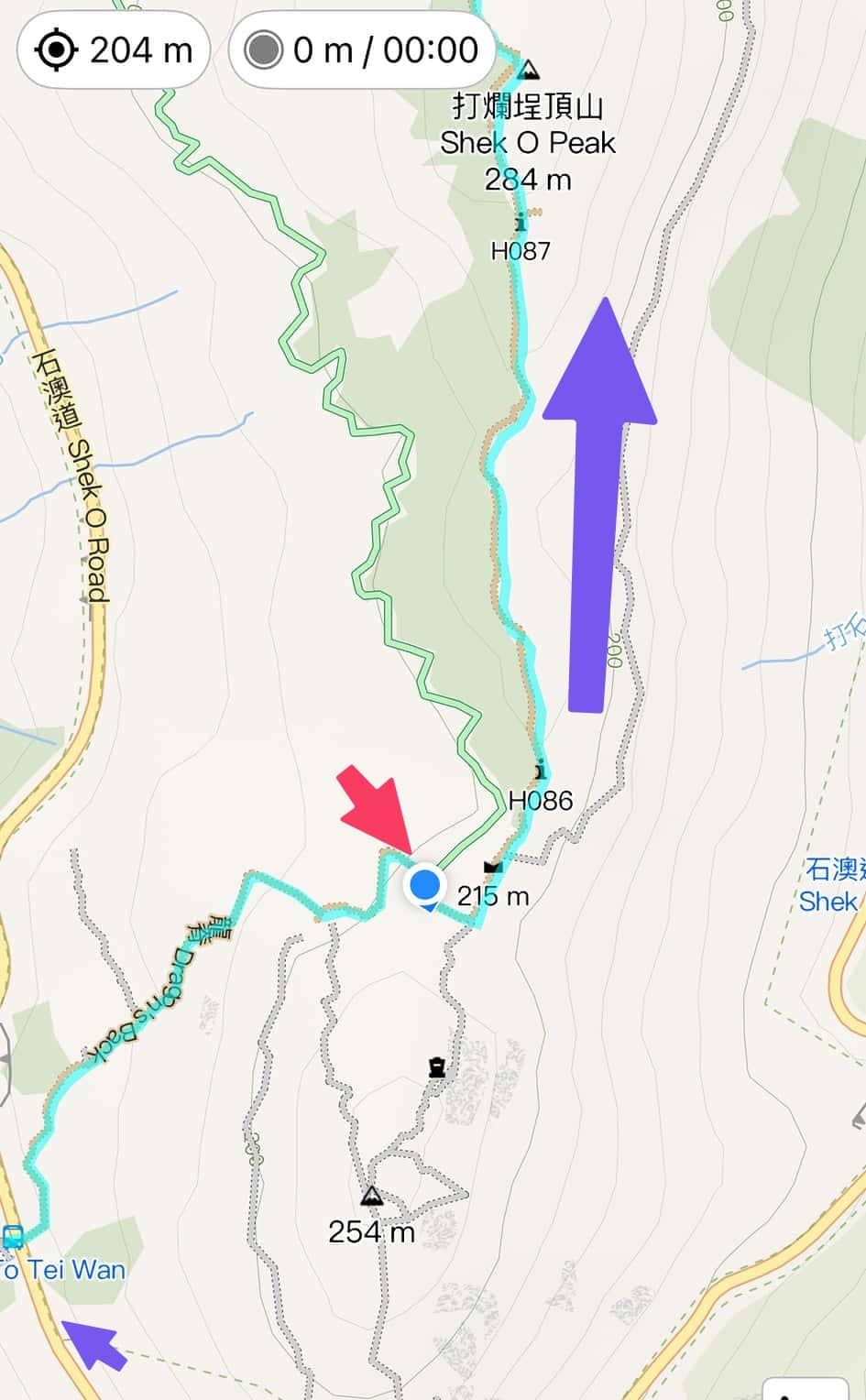Tap the 204 m location tracking button
Viewport: 866px width, 1400px height.
(114, 49)
